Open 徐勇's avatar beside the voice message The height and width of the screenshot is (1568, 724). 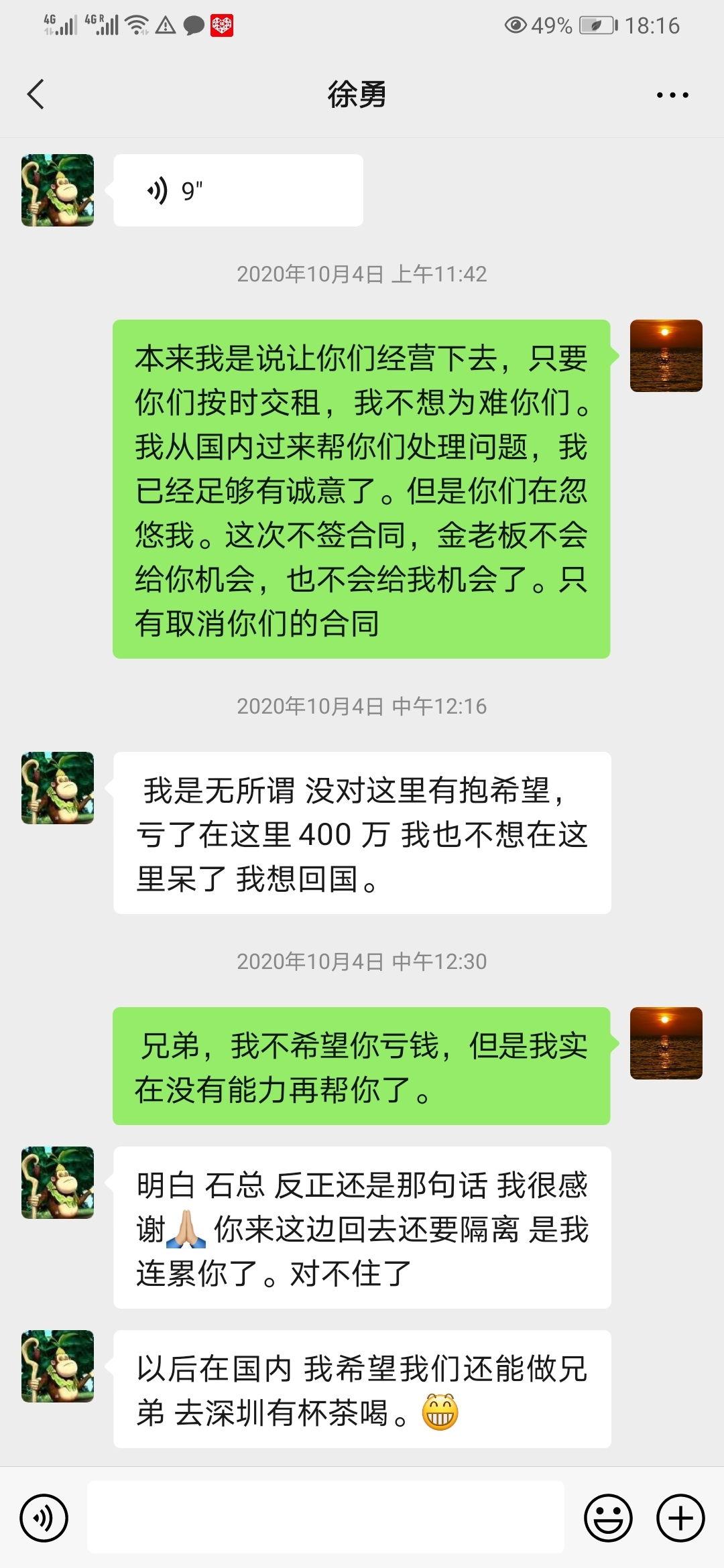tap(58, 190)
